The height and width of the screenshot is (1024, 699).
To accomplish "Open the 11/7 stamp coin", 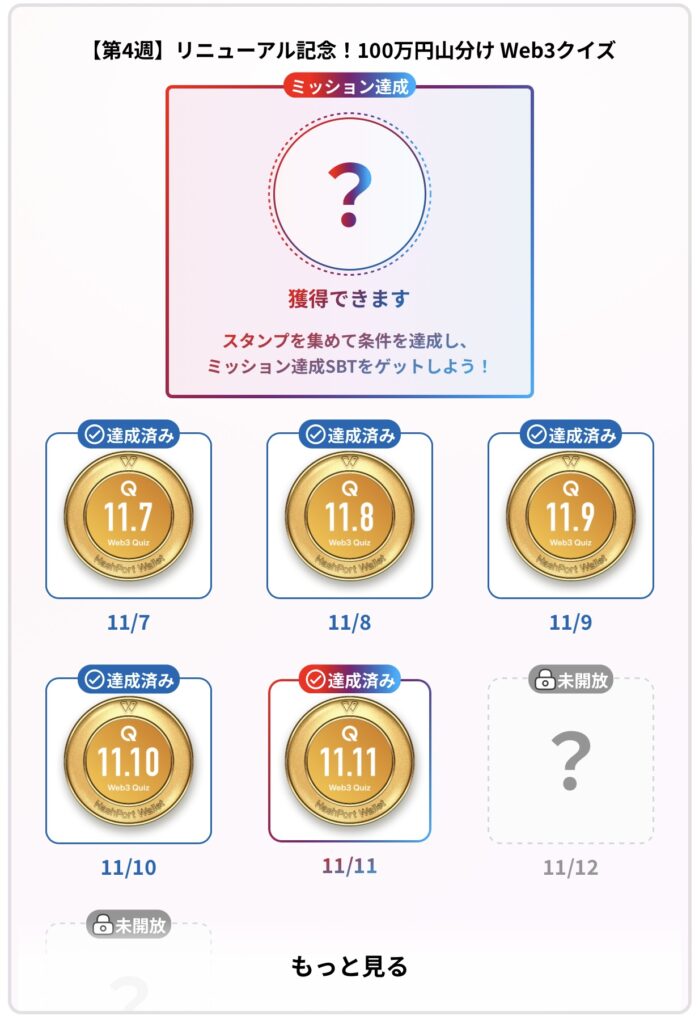I will [128, 516].
